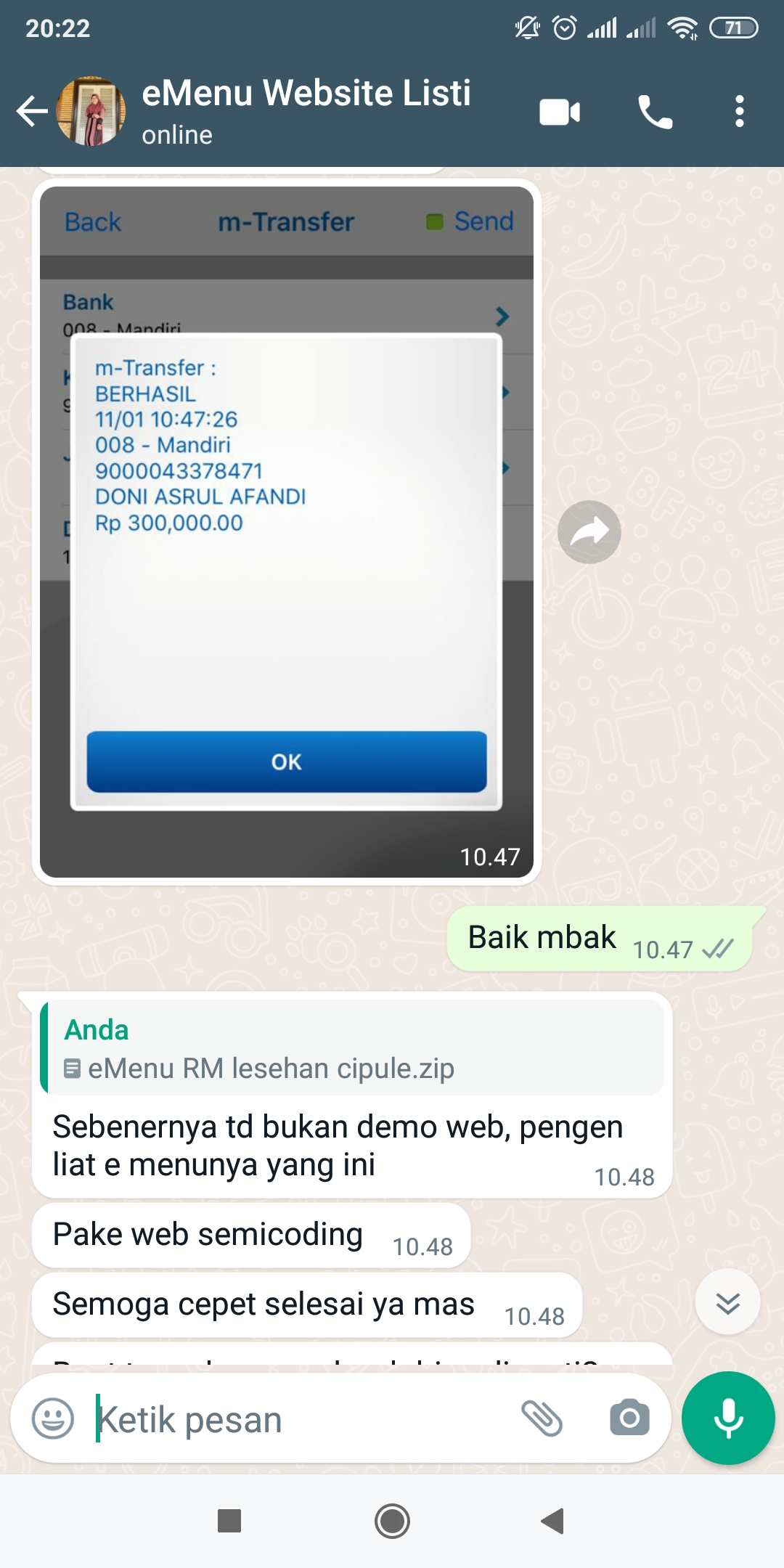Jump to the quoted cipule.zip message
Image resolution: width=784 pixels, height=1568 pixels.
pos(353,1048)
